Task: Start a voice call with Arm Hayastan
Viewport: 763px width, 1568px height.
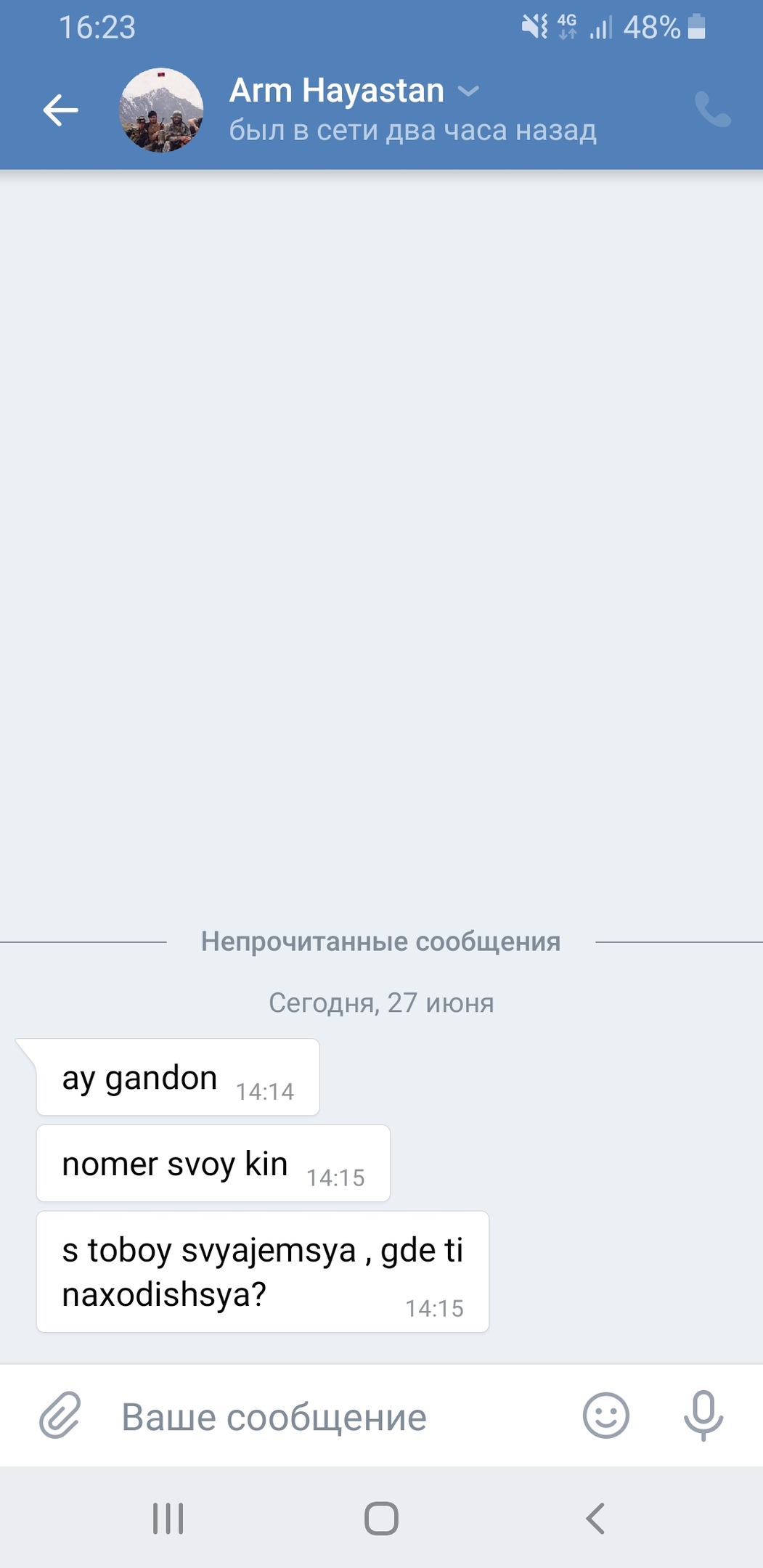Action: coord(712,110)
